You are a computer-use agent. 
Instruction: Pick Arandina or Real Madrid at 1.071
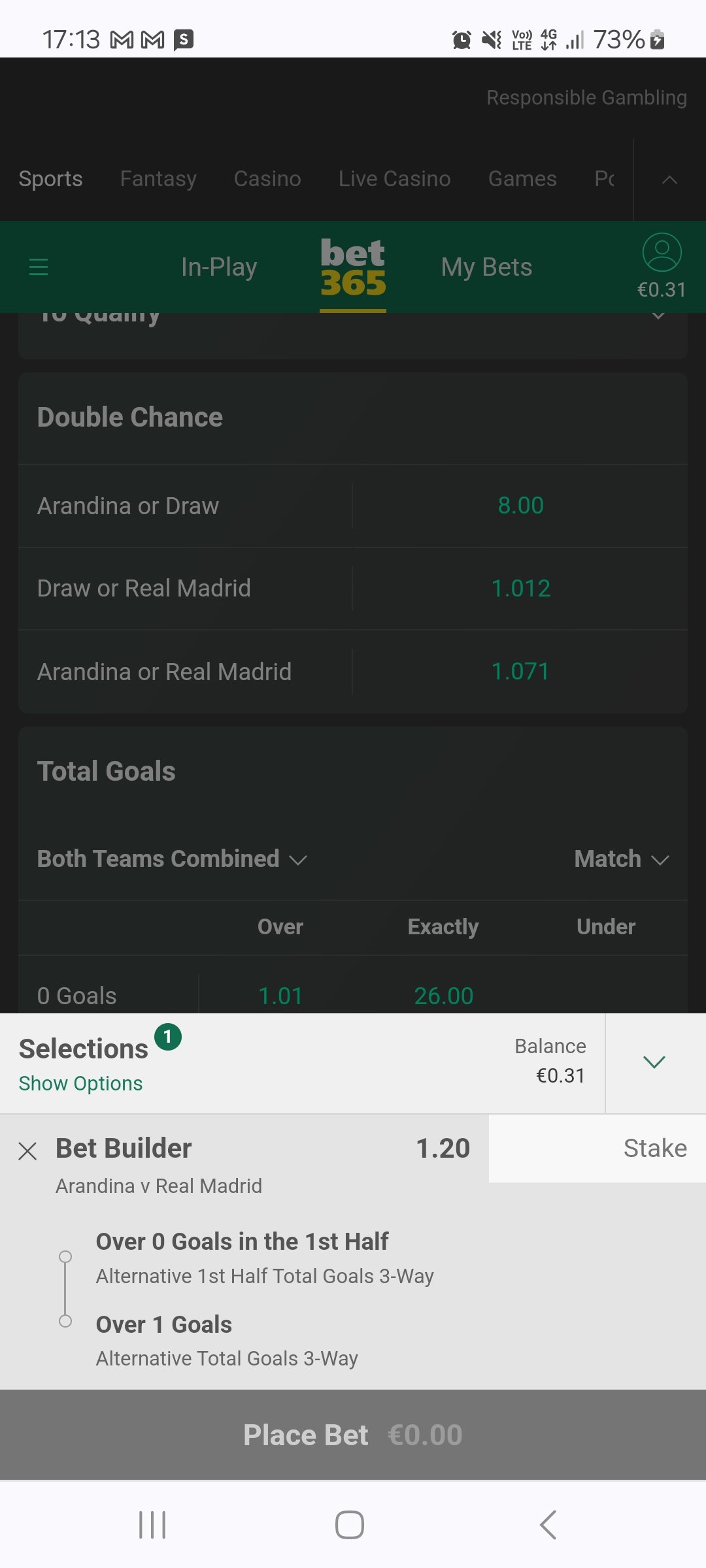pos(520,672)
